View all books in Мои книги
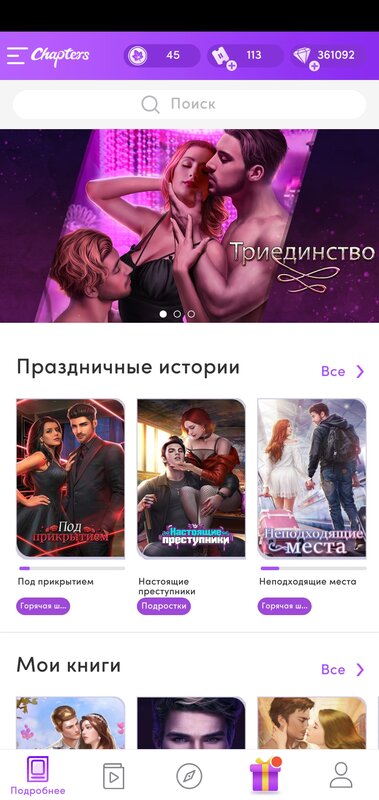Viewport: 379px width, 800px height. click(x=343, y=669)
